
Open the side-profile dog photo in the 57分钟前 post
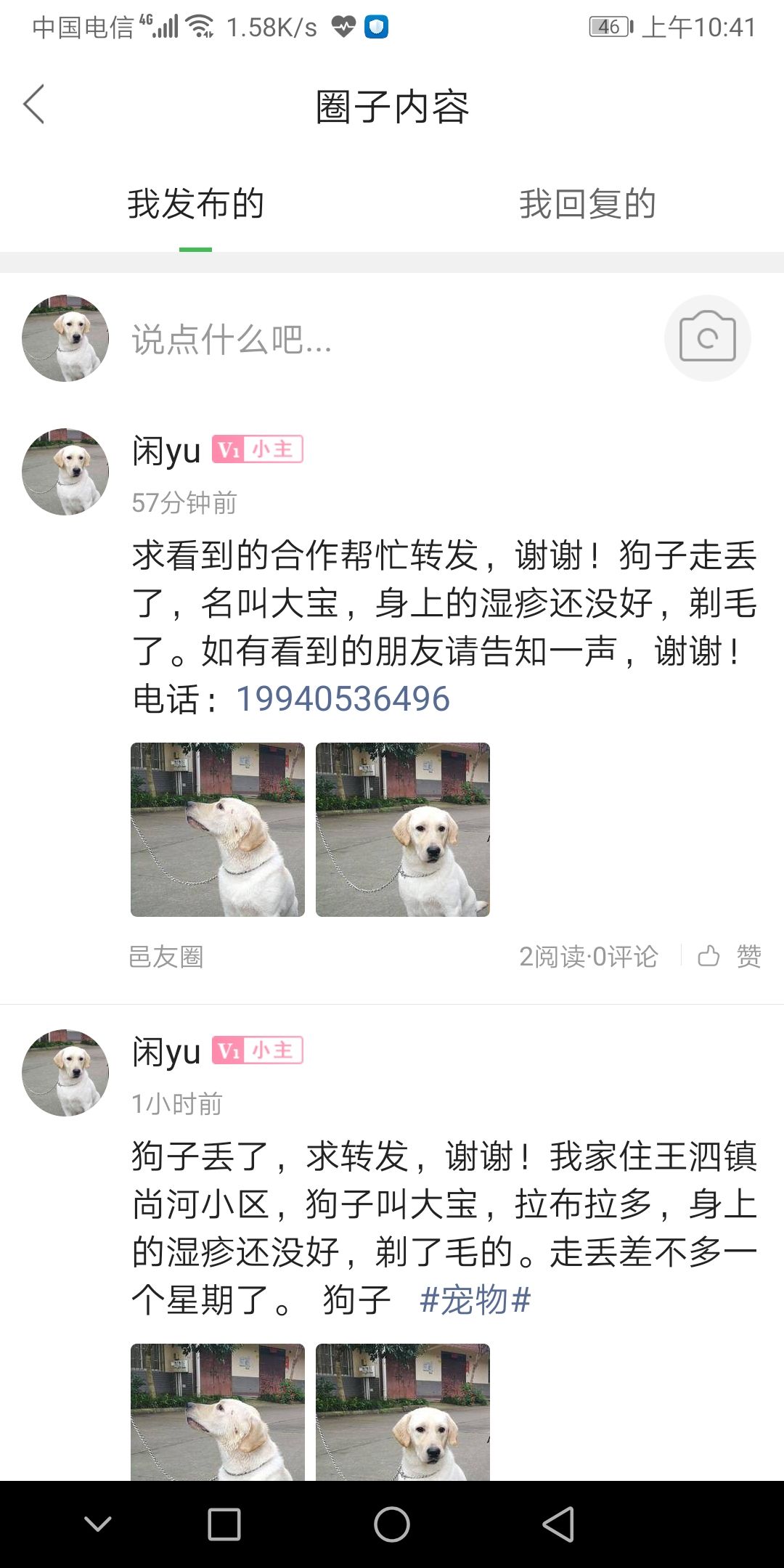point(218,830)
